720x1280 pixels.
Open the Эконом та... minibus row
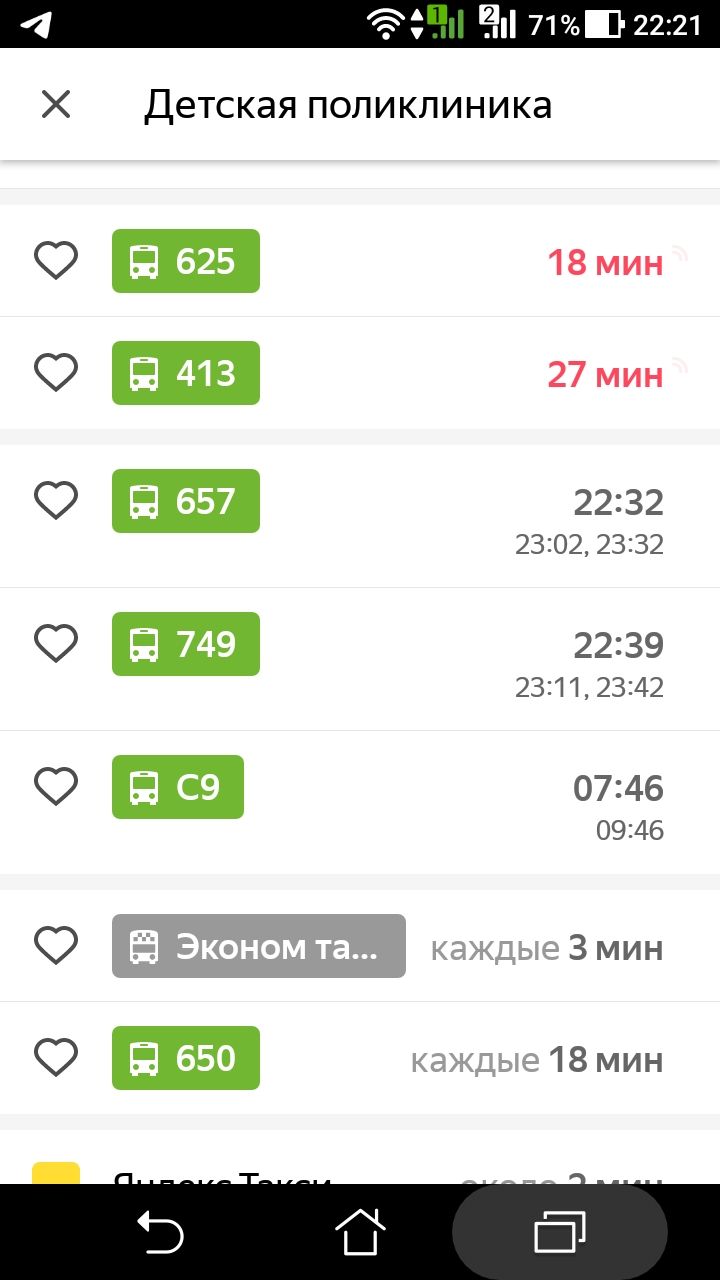(x=360, y=945)
